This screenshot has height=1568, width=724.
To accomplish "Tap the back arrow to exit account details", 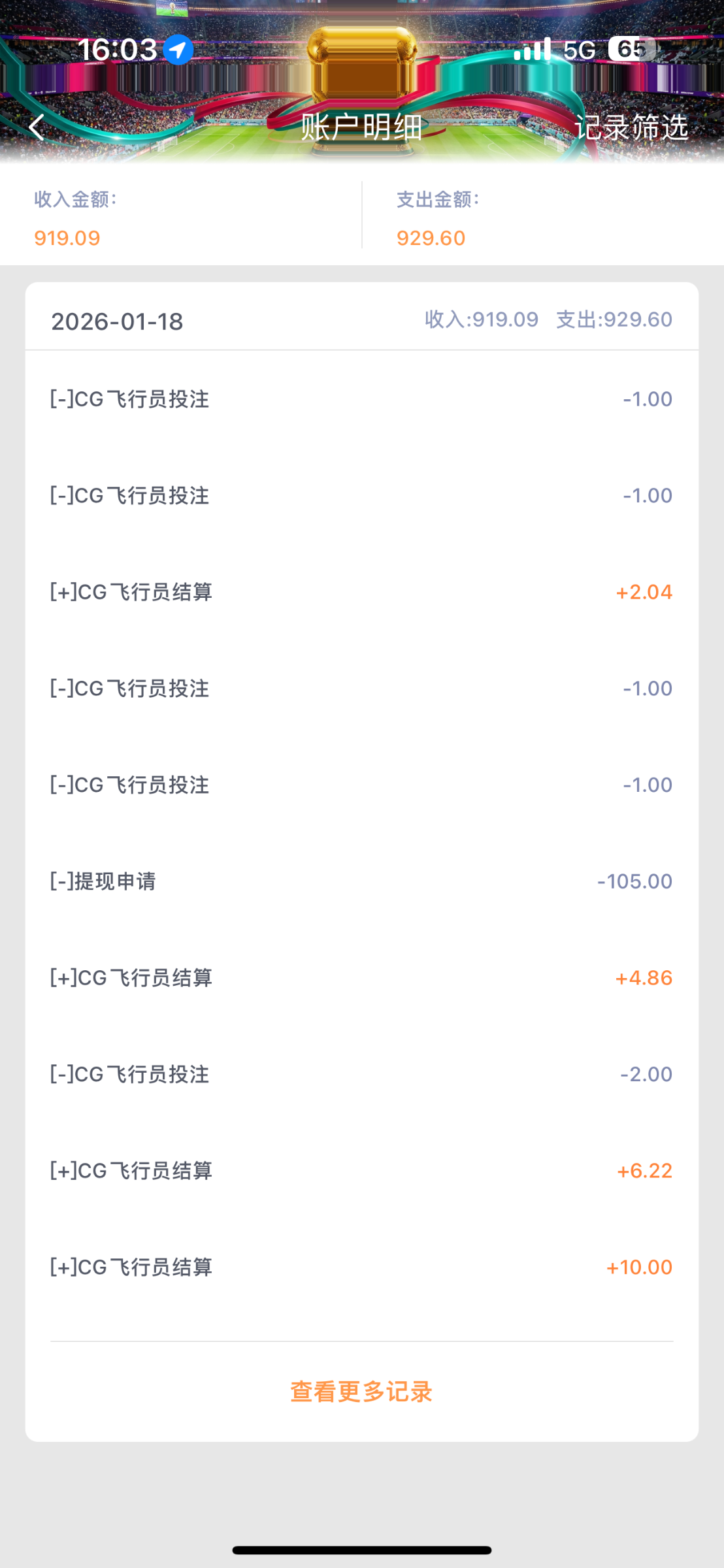I will (37, 128).
